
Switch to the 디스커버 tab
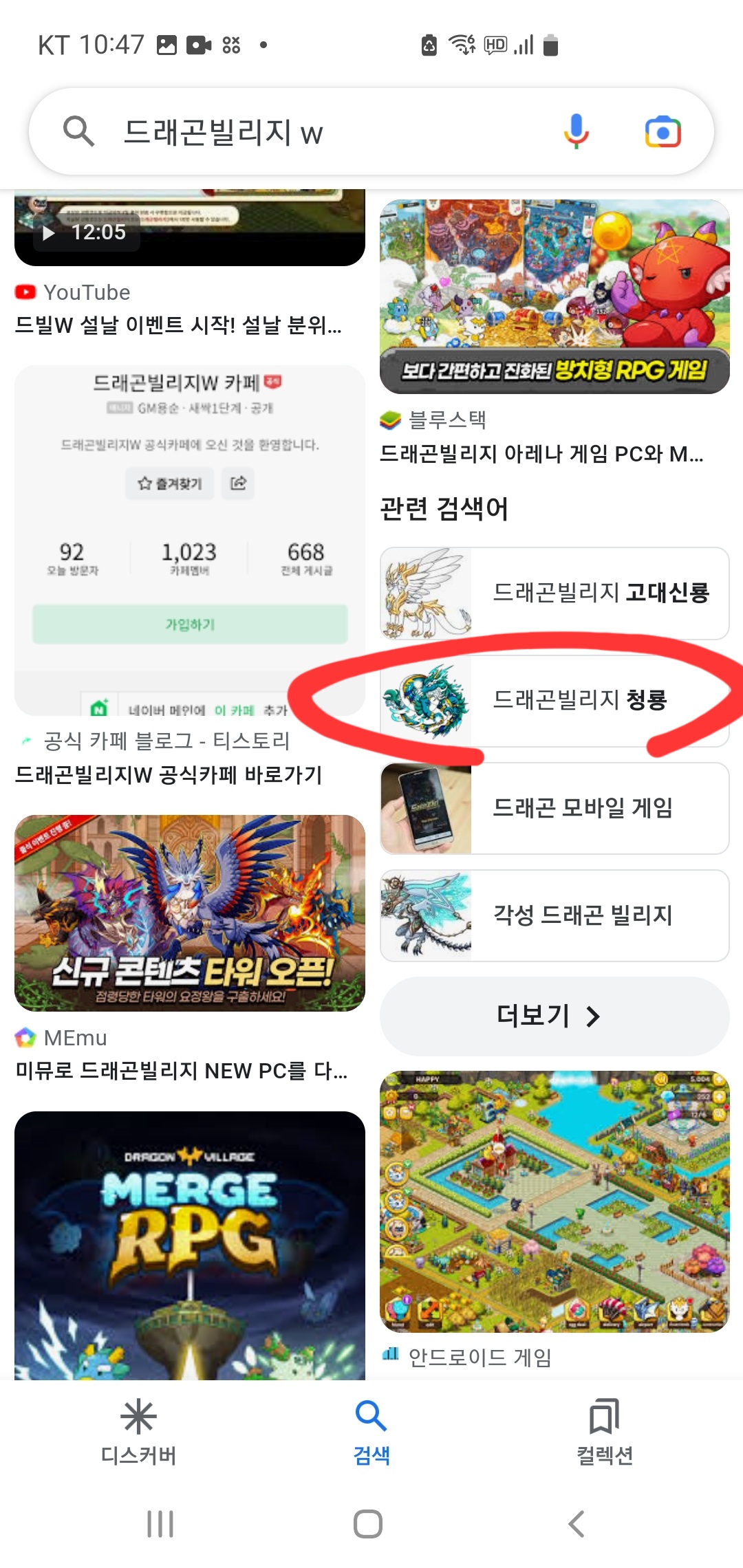click(x=138, y=1432)
